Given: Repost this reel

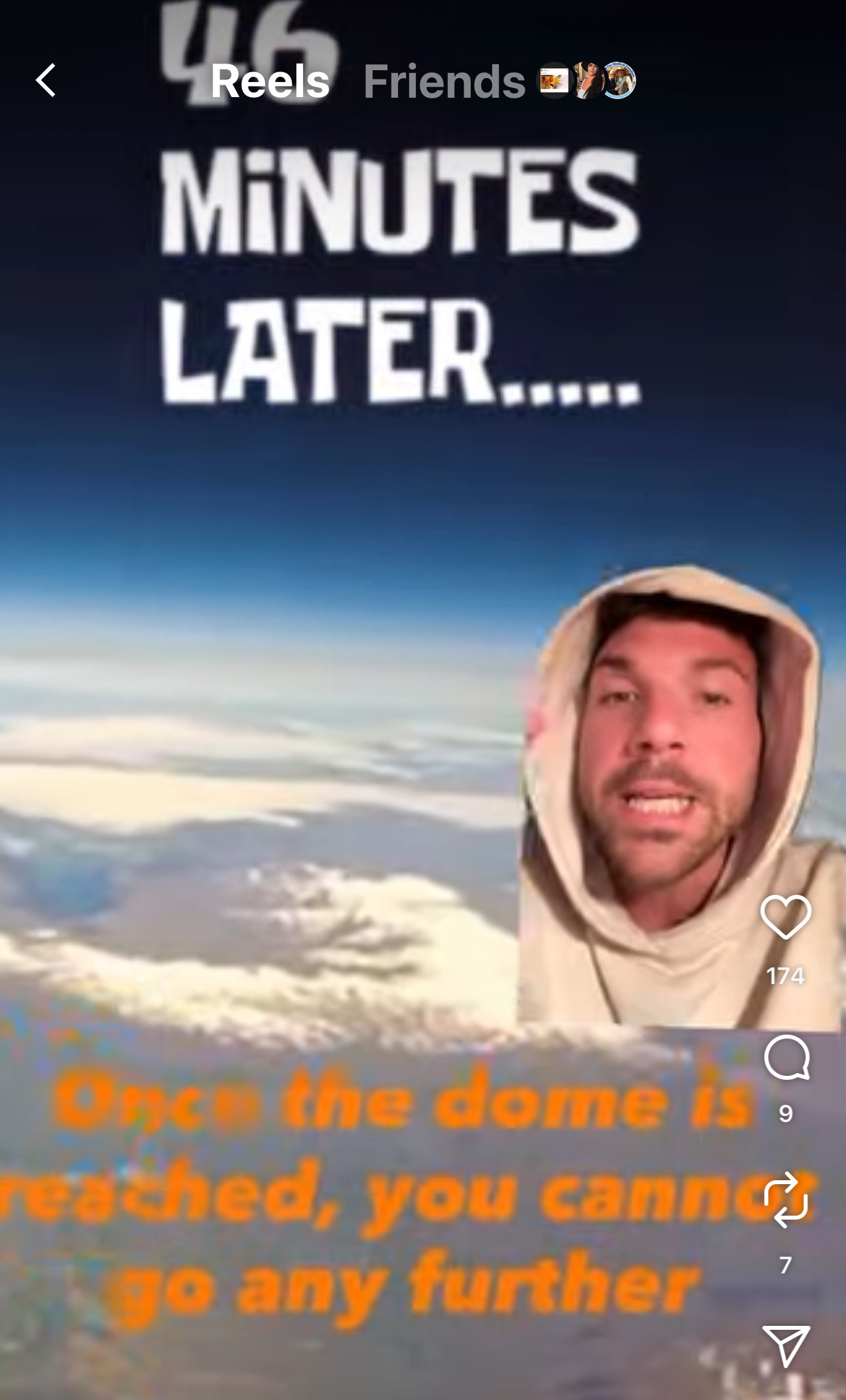Looking at the screenshot, I should (786, 1199).
